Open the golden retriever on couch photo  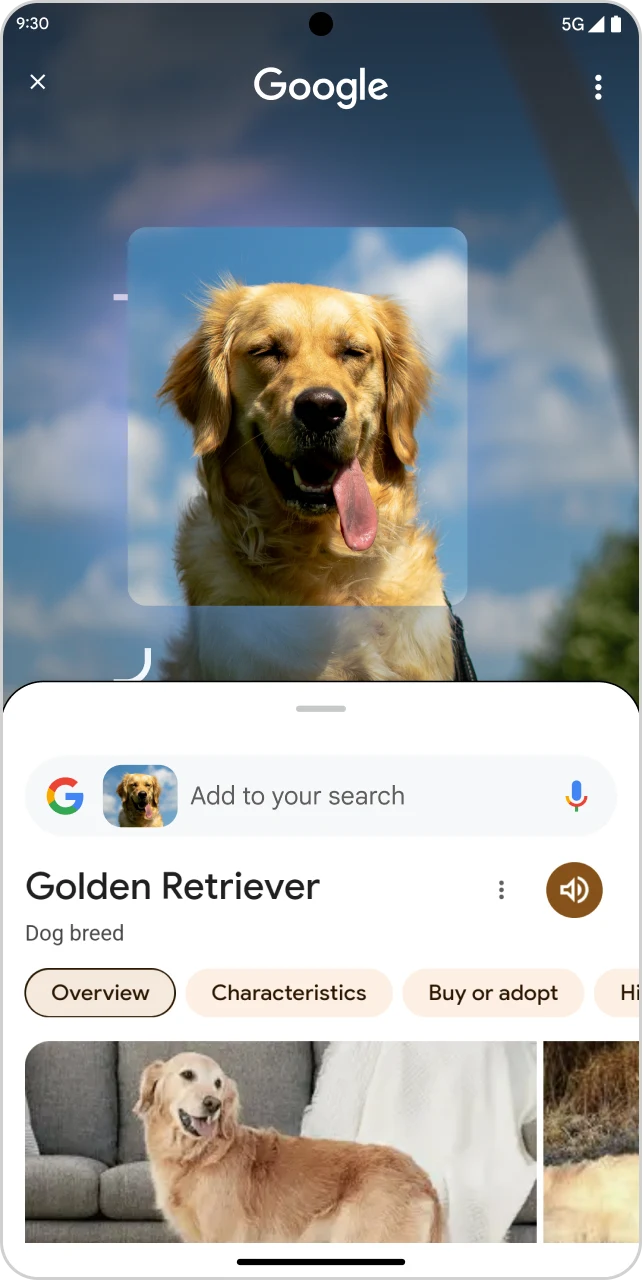[x=280, y=1140]
